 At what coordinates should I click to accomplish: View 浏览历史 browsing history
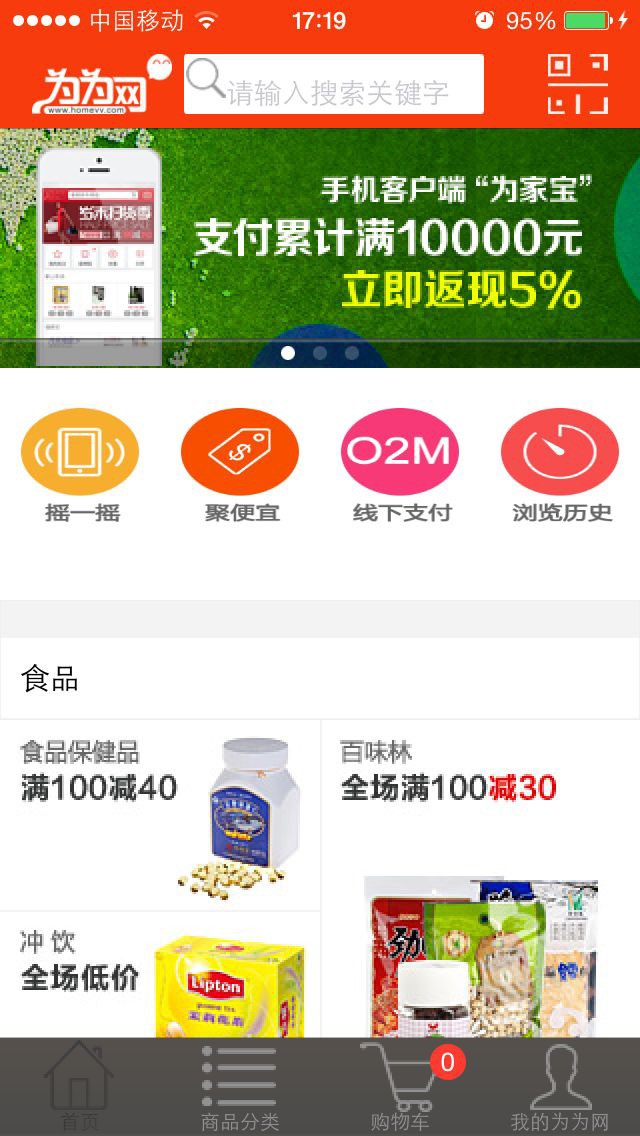click(560, 464)
